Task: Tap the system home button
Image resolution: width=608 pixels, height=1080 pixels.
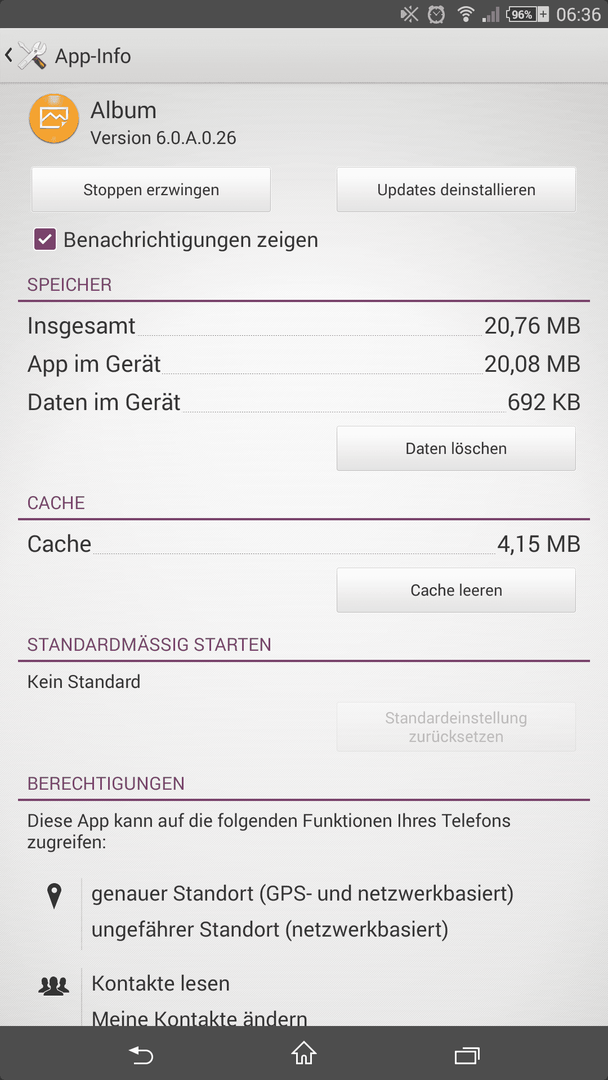Action: [x=304, y=1054]
